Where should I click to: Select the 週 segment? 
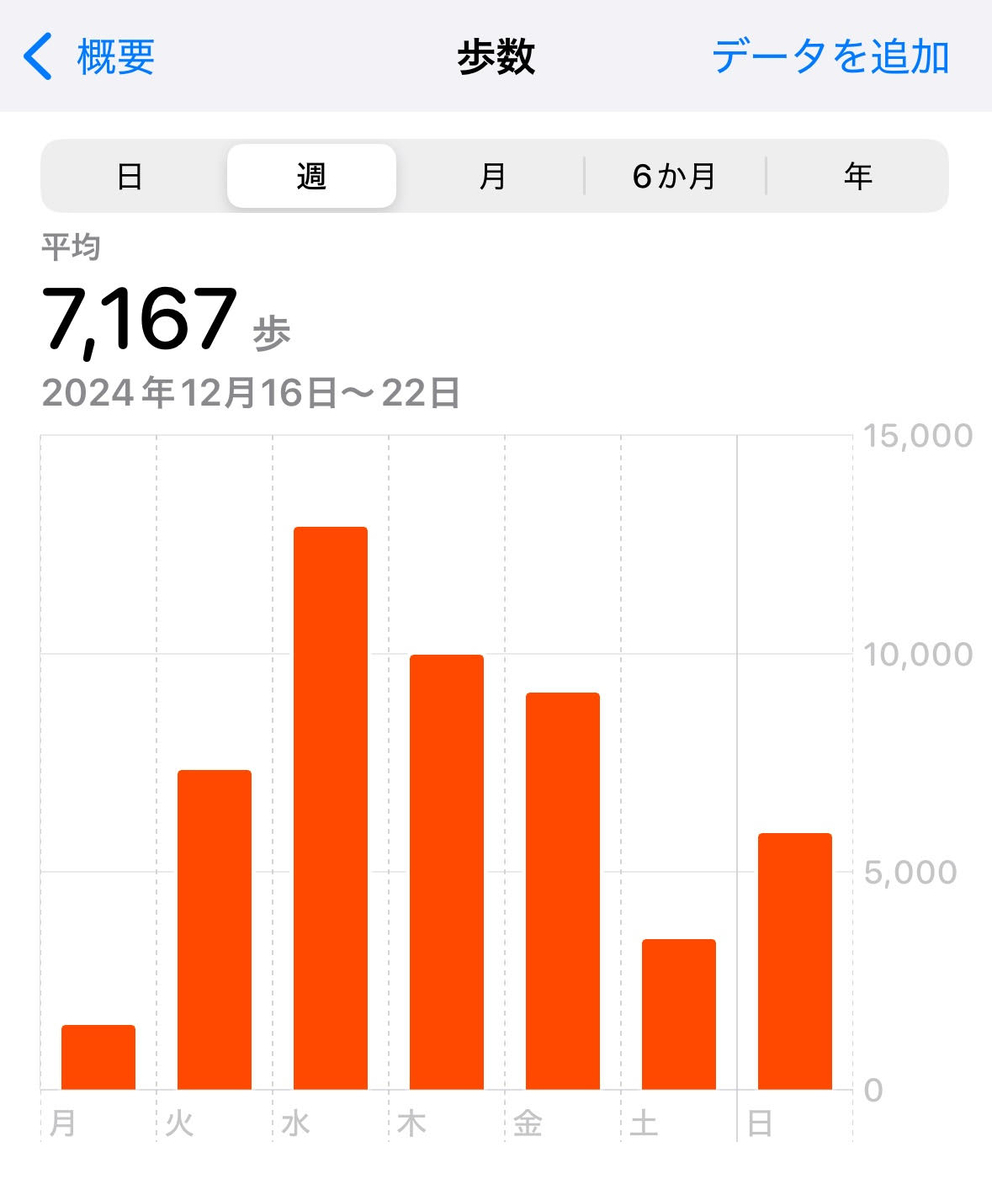click(311, 177)
